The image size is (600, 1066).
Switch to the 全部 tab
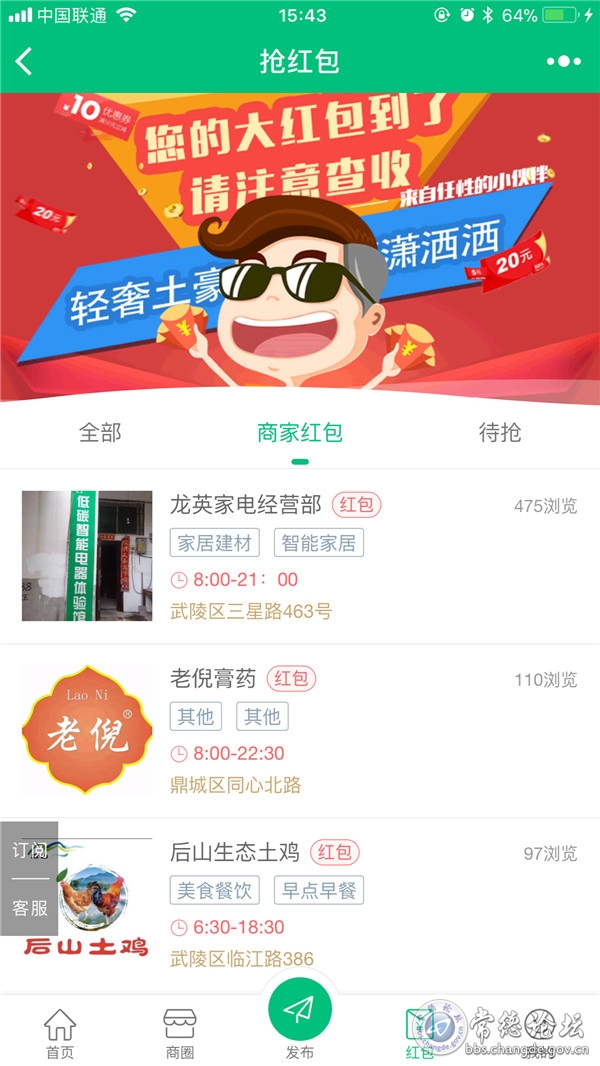click(x=100, y=433)
